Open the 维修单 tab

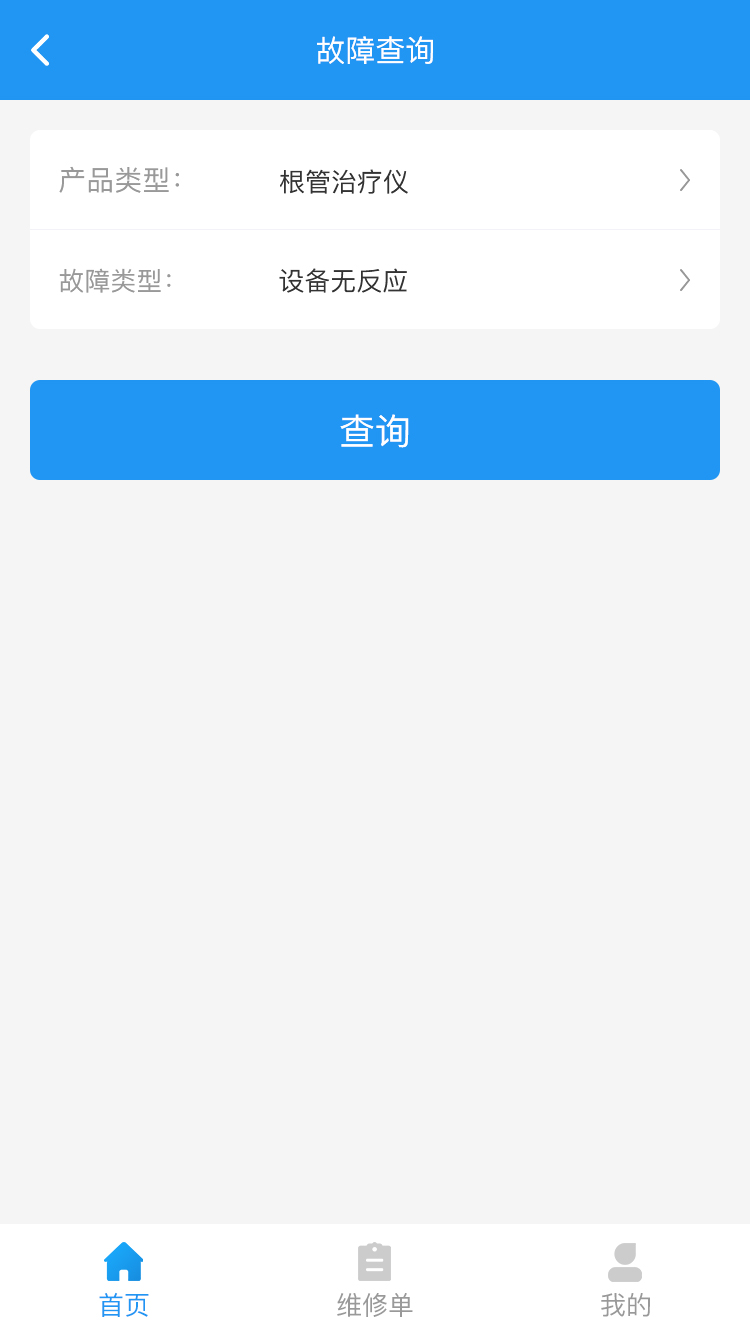click(375, 1280)
